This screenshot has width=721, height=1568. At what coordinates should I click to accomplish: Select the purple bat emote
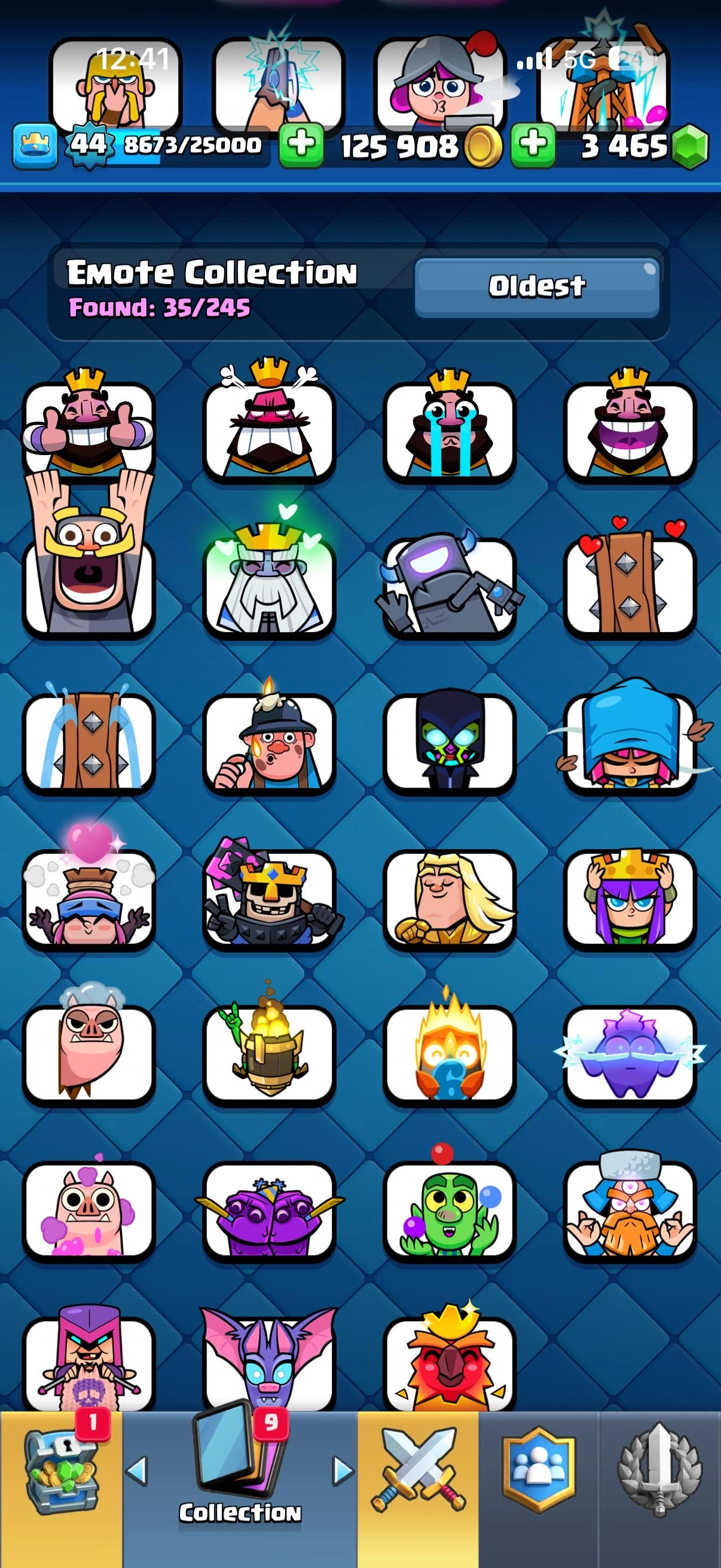(x=269, y=1363)
